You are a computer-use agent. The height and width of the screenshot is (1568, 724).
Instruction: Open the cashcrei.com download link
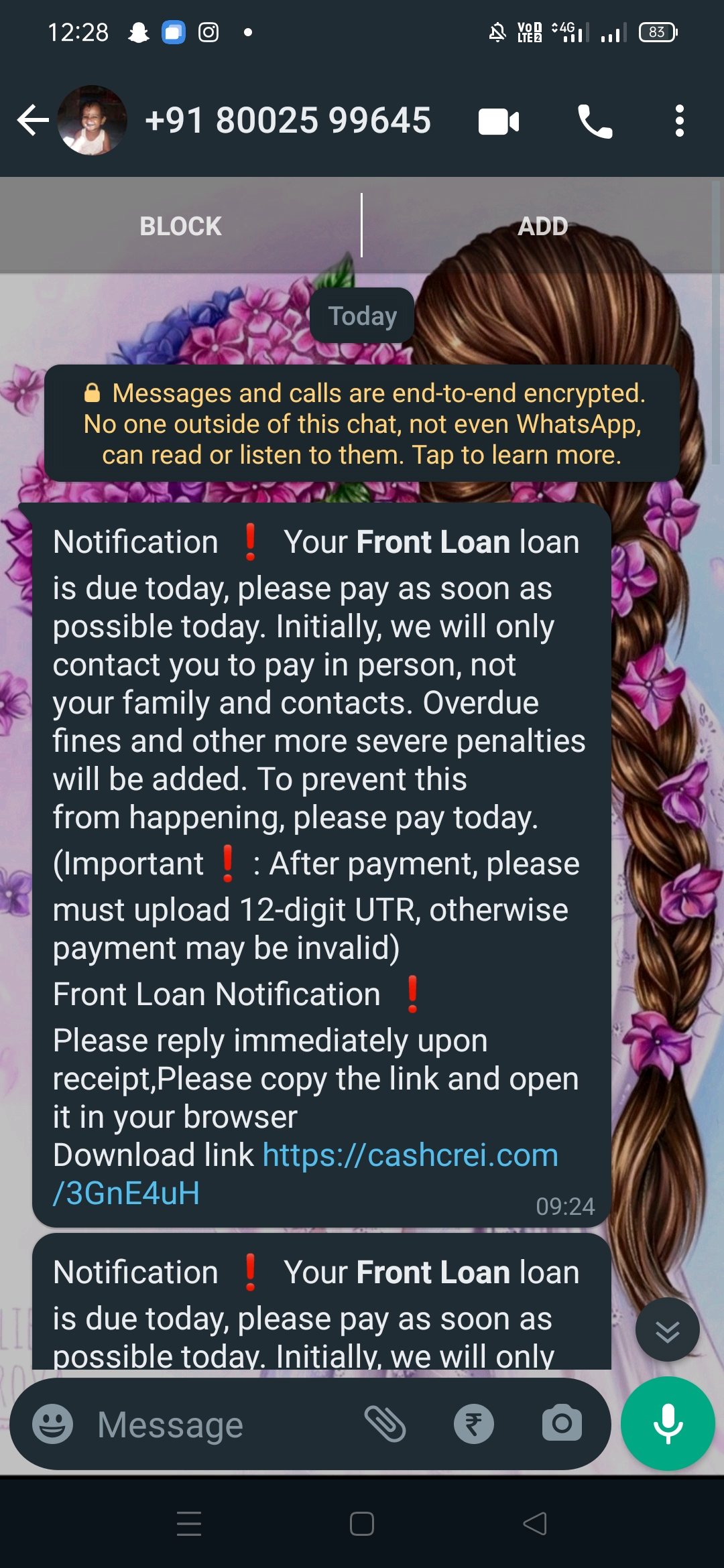pyautogui.click(x=410, y=1155)
